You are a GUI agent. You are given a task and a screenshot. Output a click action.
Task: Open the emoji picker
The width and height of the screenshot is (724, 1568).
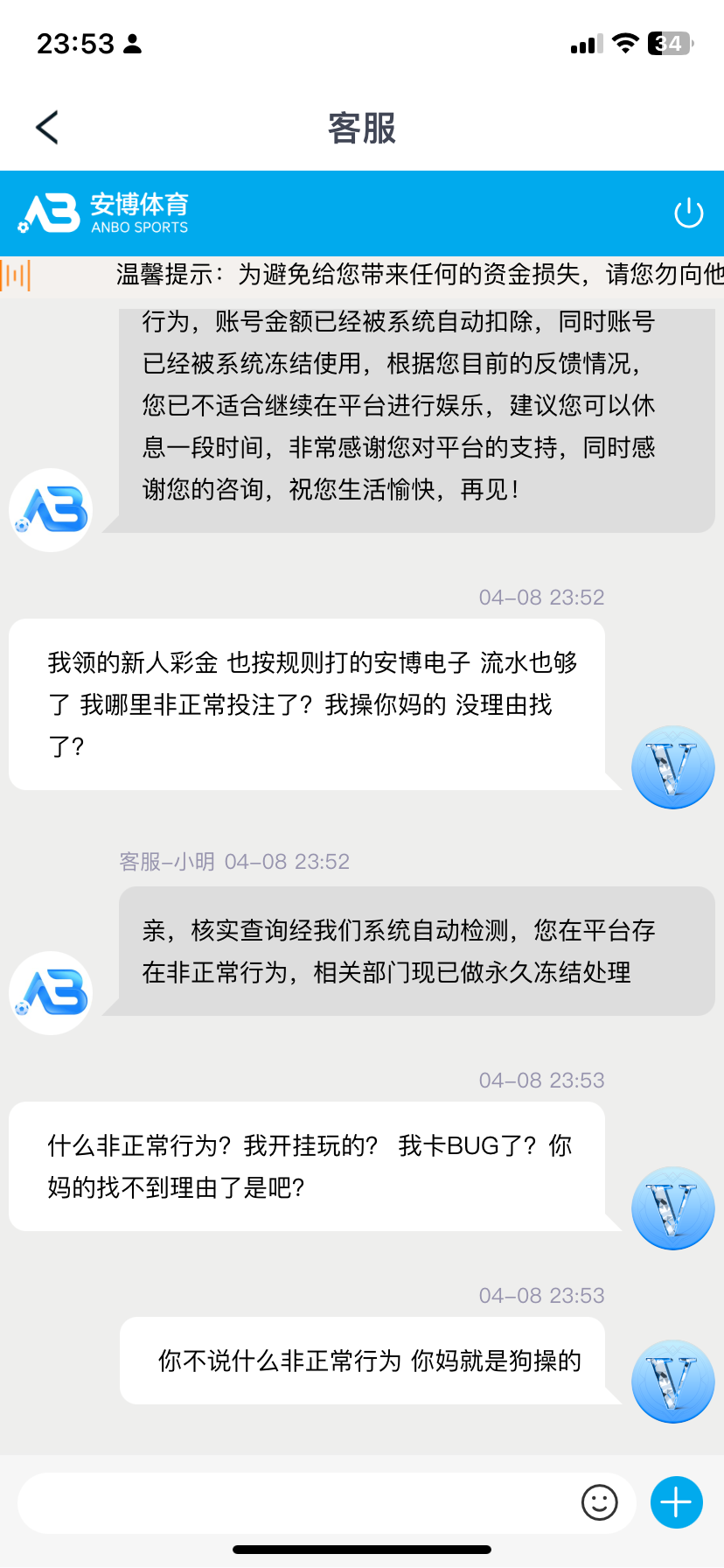600,1503
